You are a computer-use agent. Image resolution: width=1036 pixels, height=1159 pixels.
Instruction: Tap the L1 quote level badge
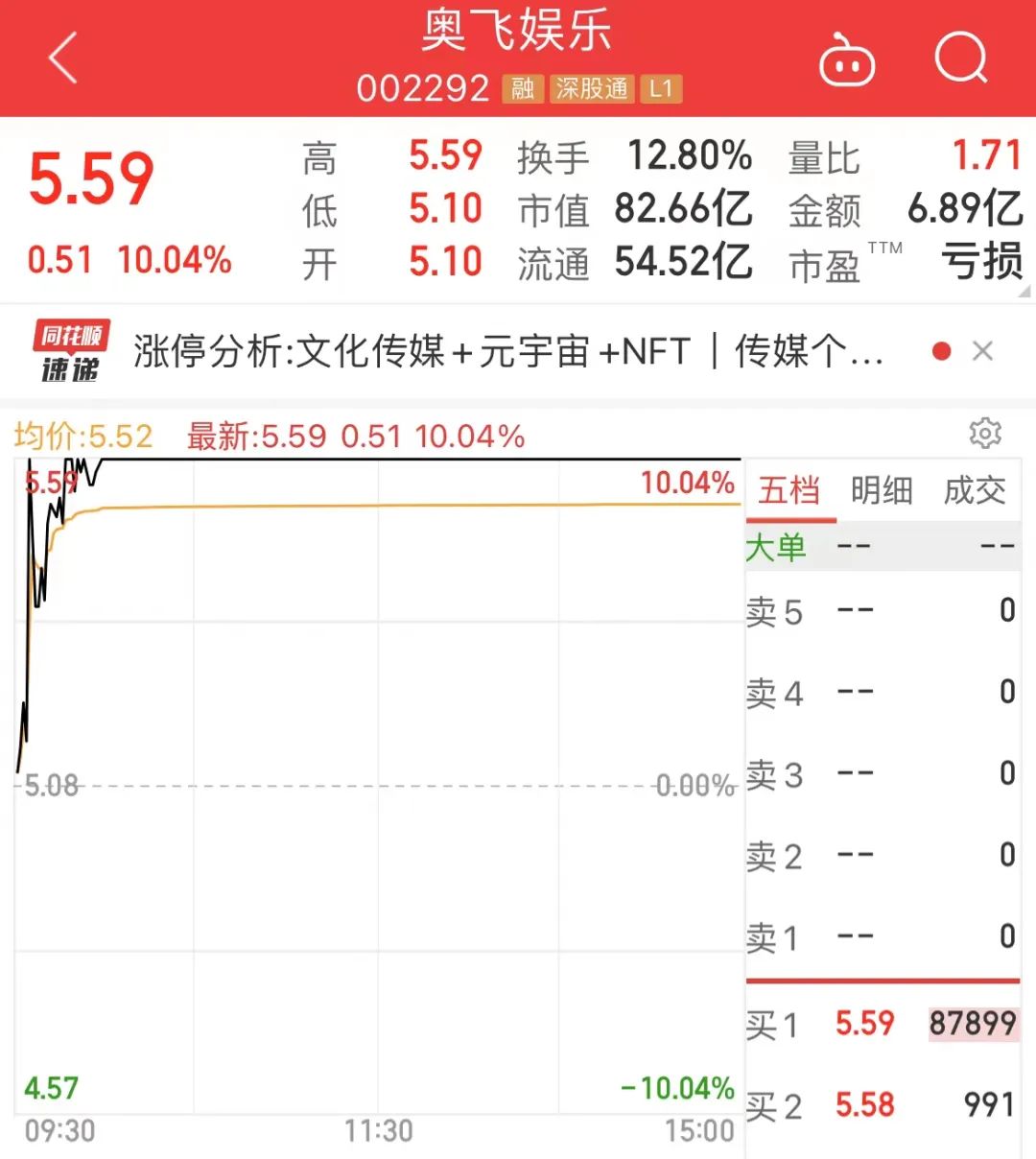point(661,88)
